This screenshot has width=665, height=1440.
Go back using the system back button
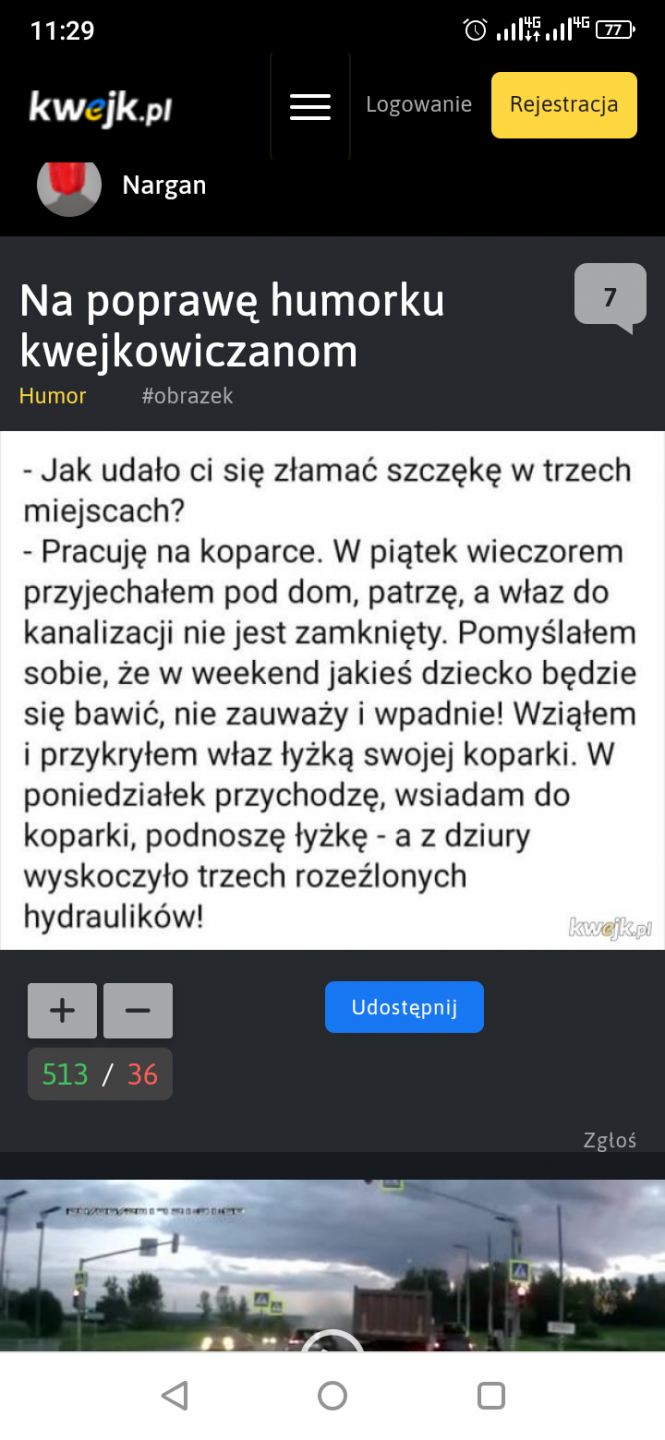[175, 1396]
